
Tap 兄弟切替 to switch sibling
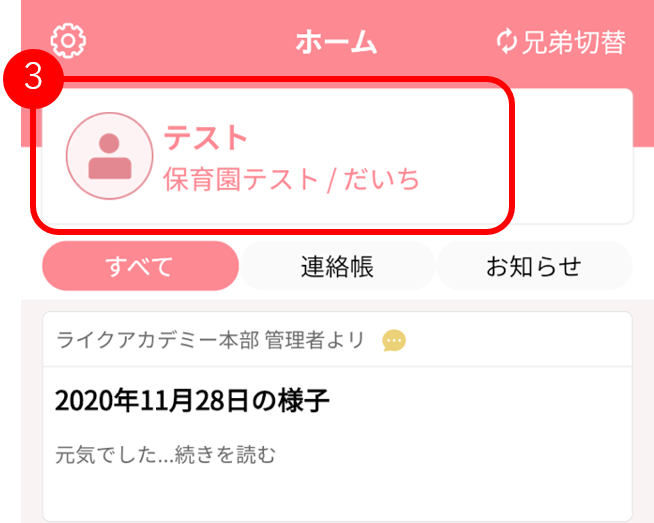coord(562,43)
